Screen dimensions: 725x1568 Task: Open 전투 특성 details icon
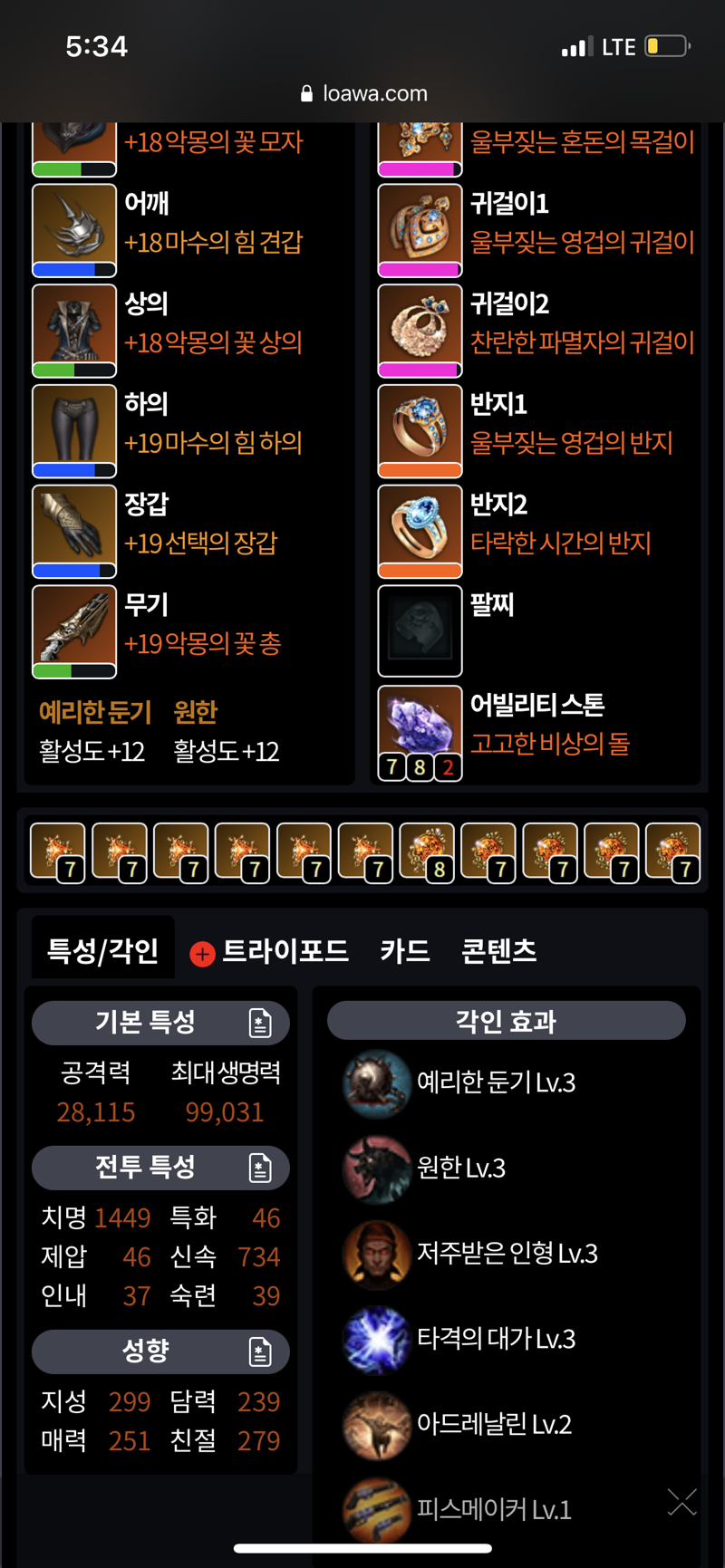click(x=260, y=1168)
